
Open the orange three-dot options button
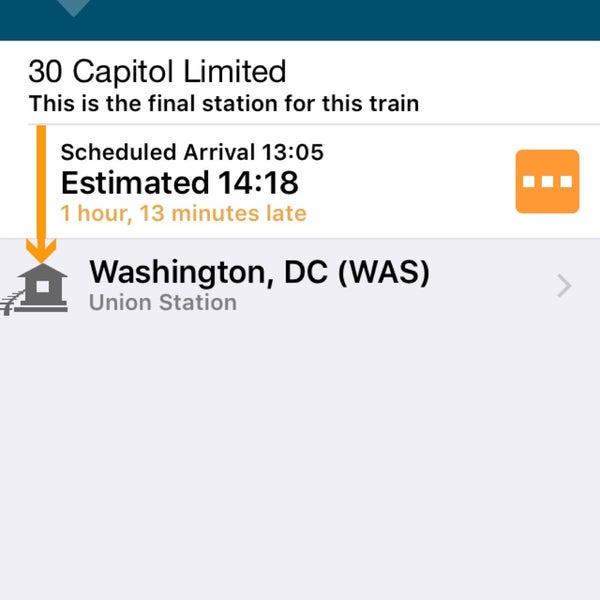[x=547, y=181]
